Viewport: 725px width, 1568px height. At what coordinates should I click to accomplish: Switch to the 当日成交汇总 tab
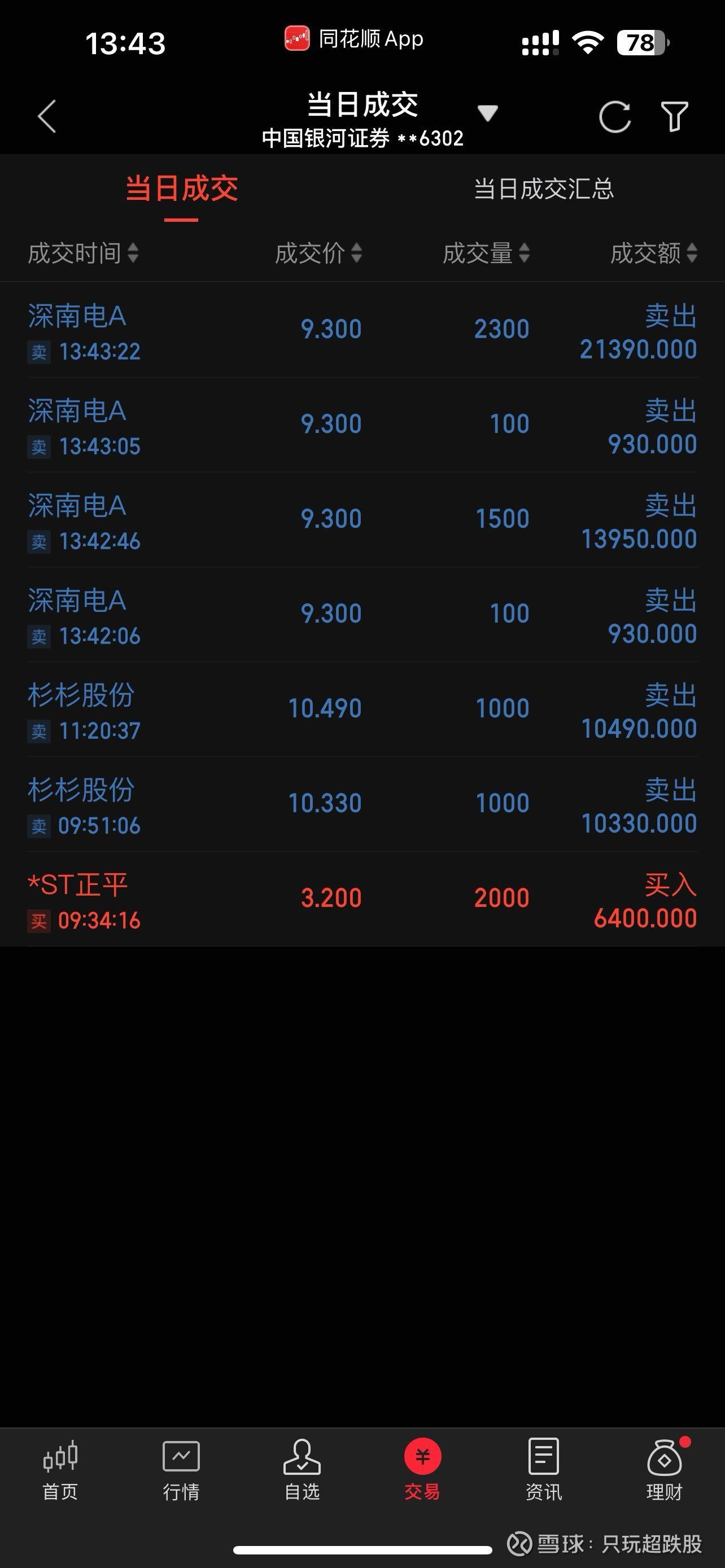(x=544, y=189)
